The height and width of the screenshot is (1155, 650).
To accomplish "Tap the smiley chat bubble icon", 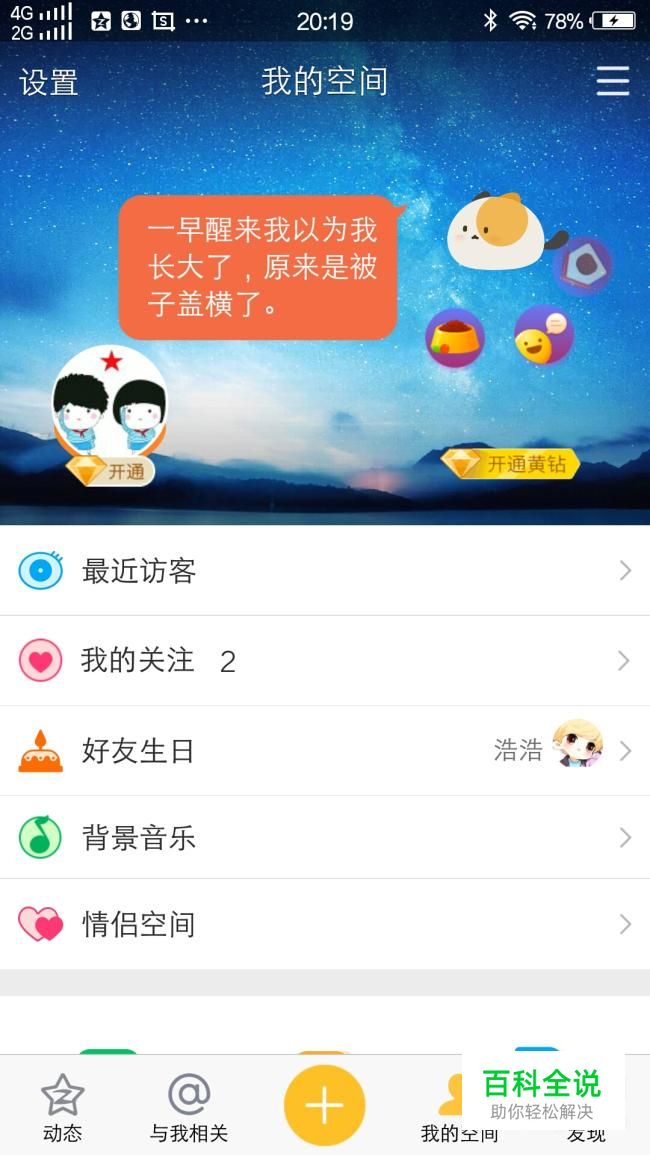I will [x=543, y=336].
